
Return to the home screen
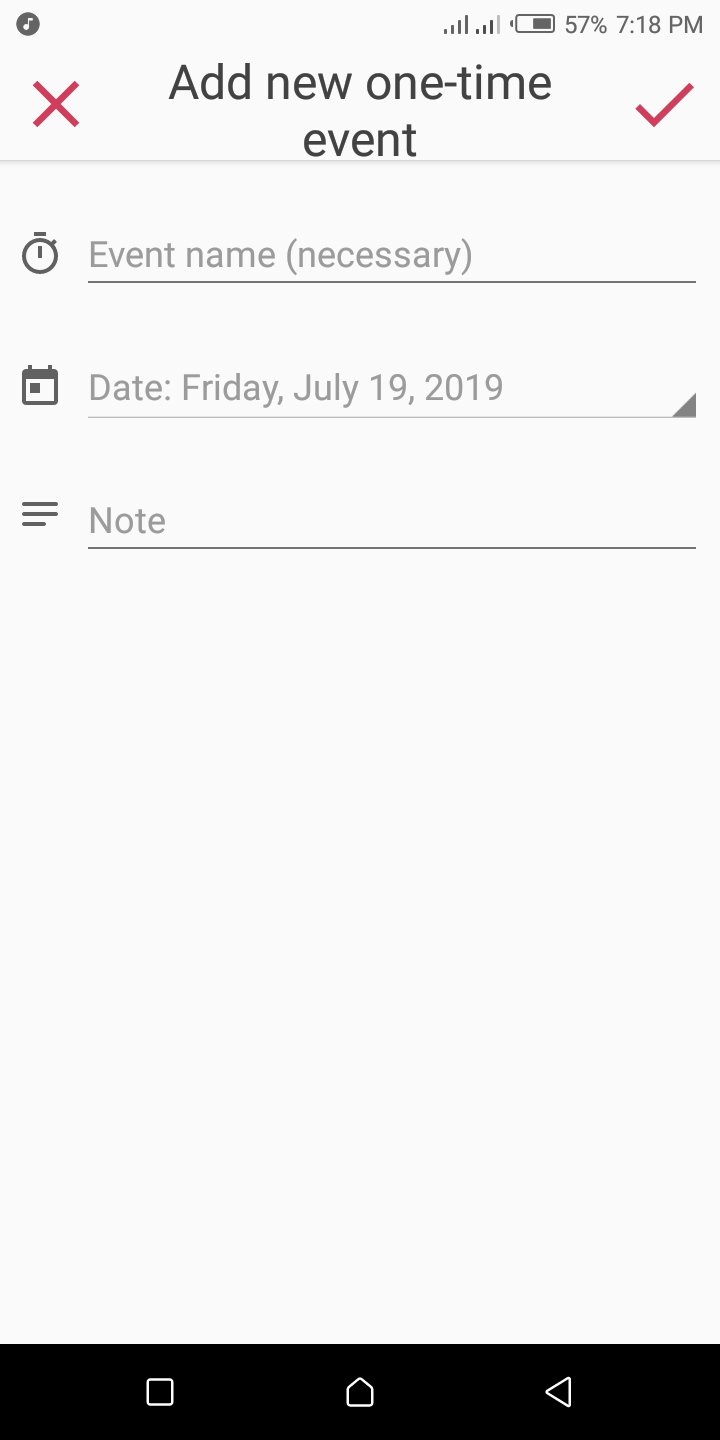pyautogui.click(x=360, y=1391)
